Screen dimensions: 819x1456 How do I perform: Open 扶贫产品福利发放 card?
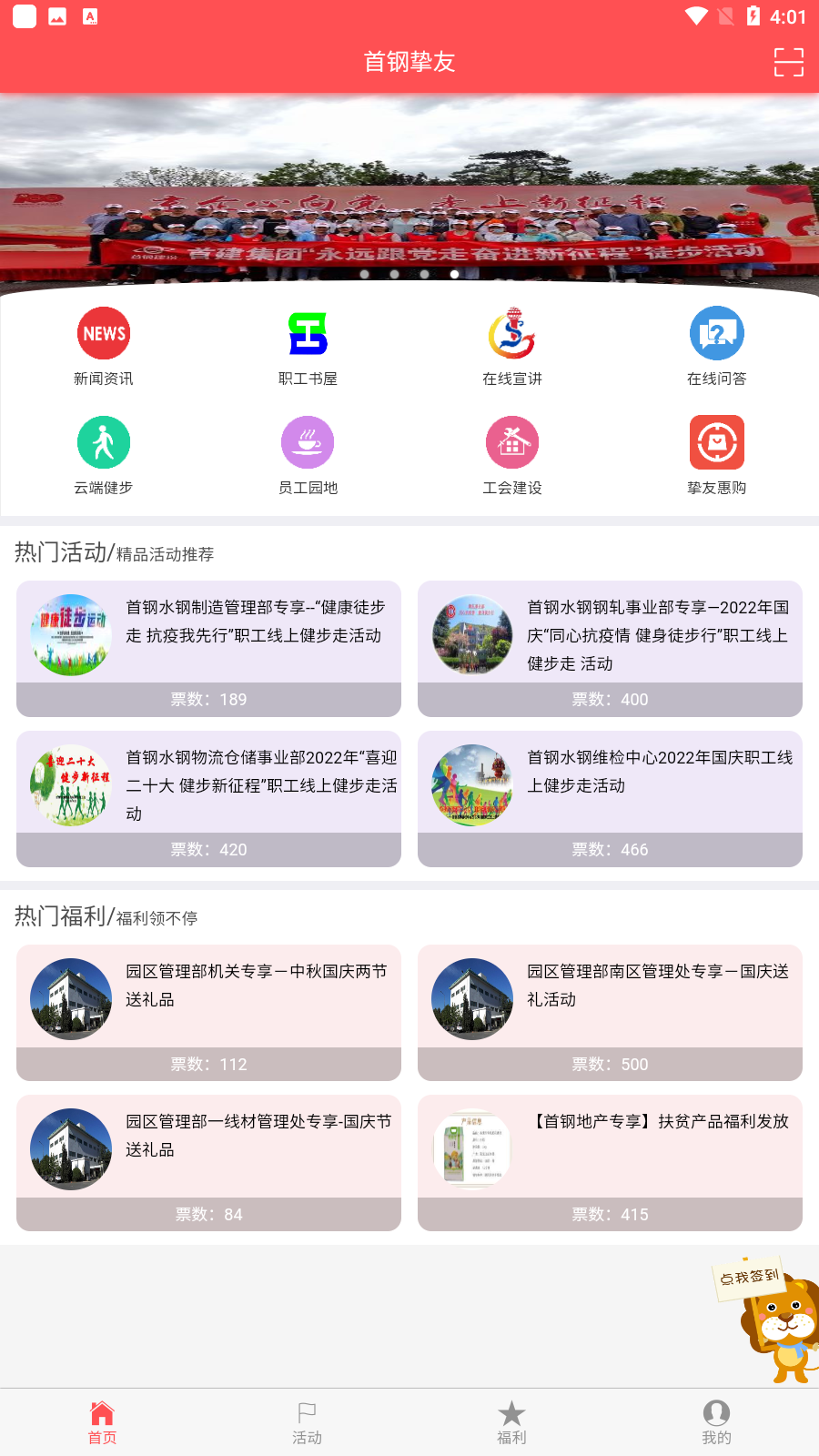click(x=610, y=1162)
